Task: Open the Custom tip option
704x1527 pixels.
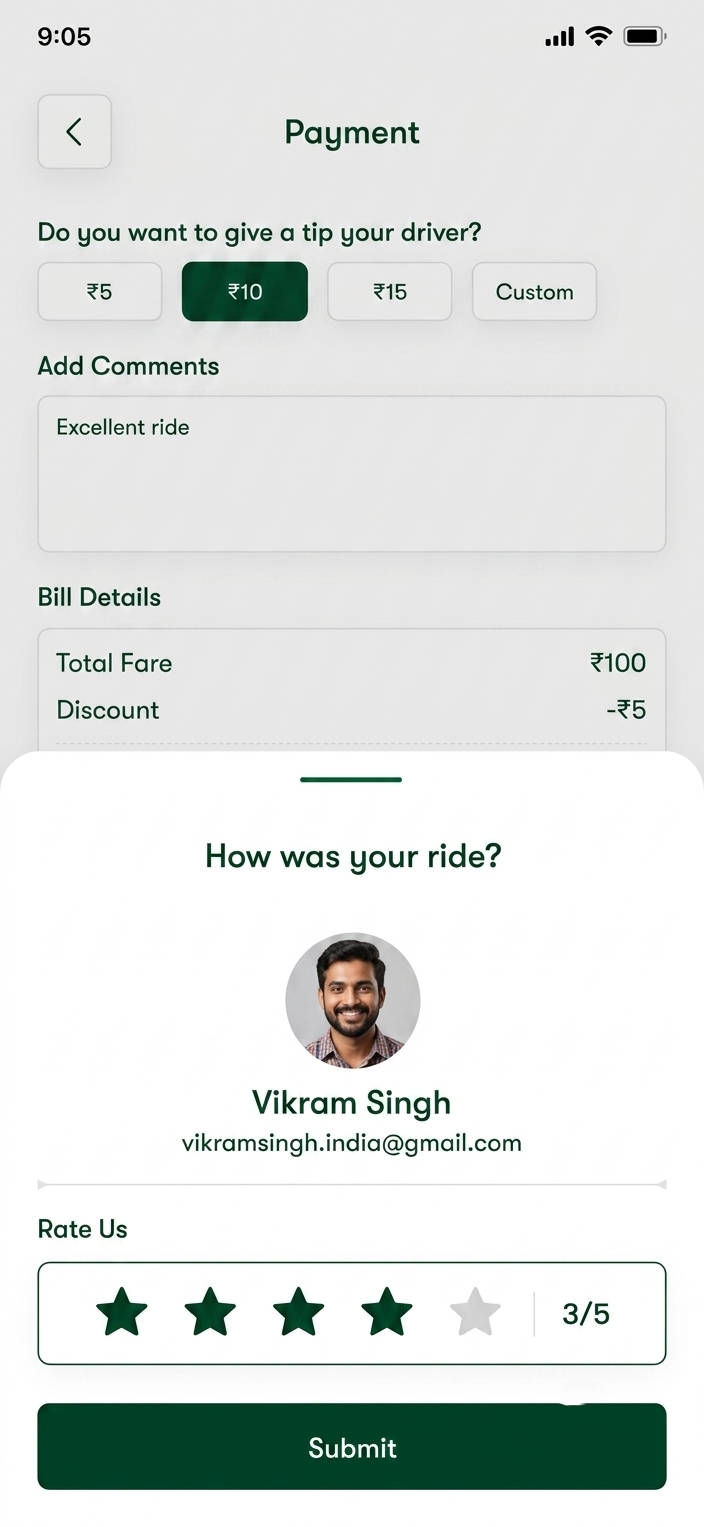Action: (535, 292)
